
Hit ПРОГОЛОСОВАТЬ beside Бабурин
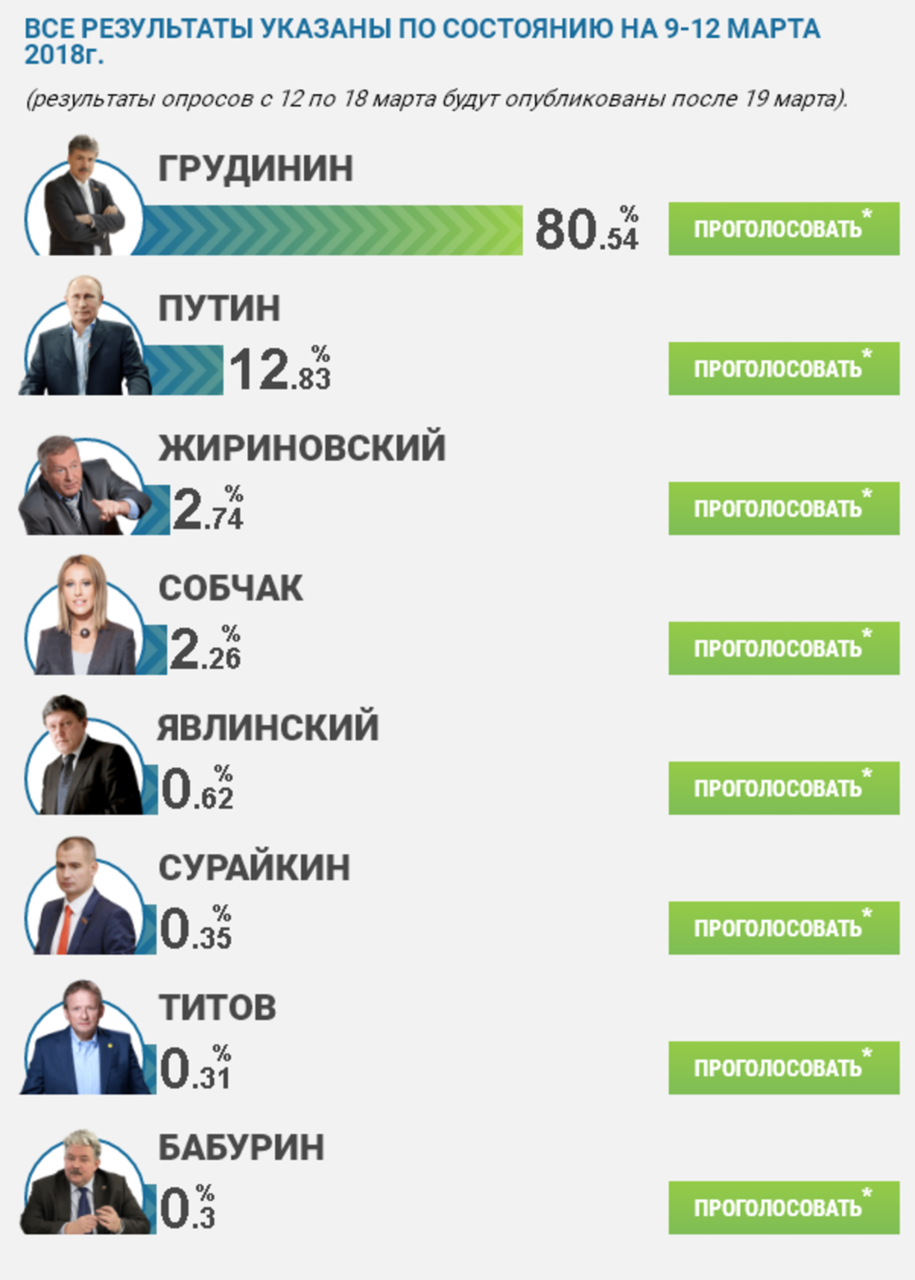coord(783,1209)
